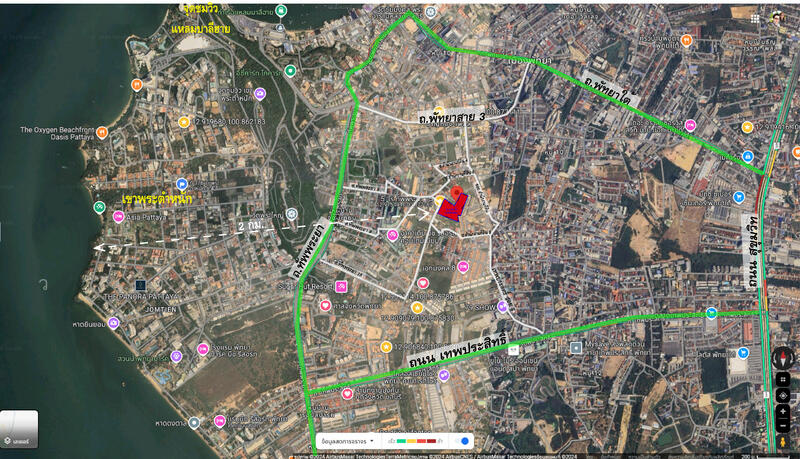This screenshot has width=800, height=459.
Task: Open the map layers thumbnail
Action: (19, 428)
